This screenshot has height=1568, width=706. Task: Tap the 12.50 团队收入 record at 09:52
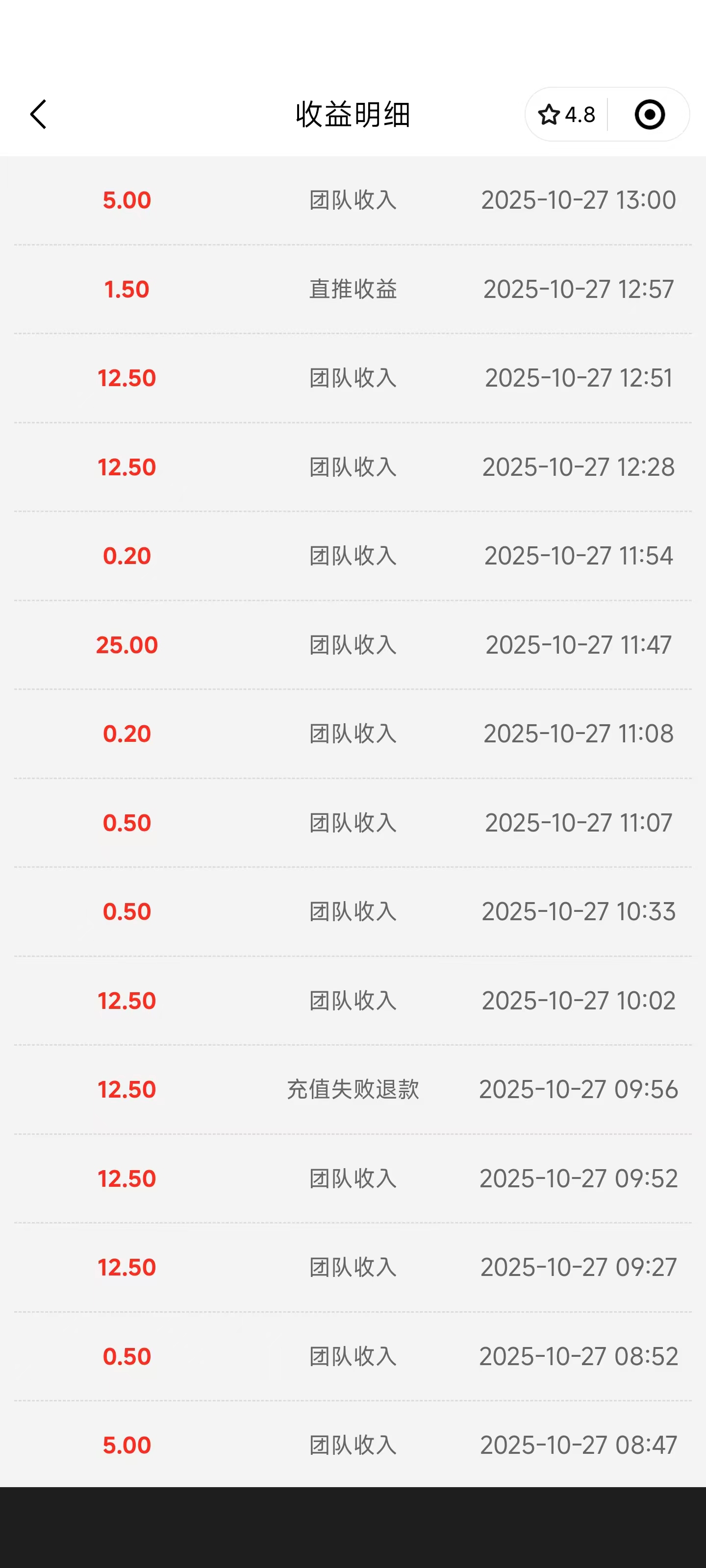353,1178
